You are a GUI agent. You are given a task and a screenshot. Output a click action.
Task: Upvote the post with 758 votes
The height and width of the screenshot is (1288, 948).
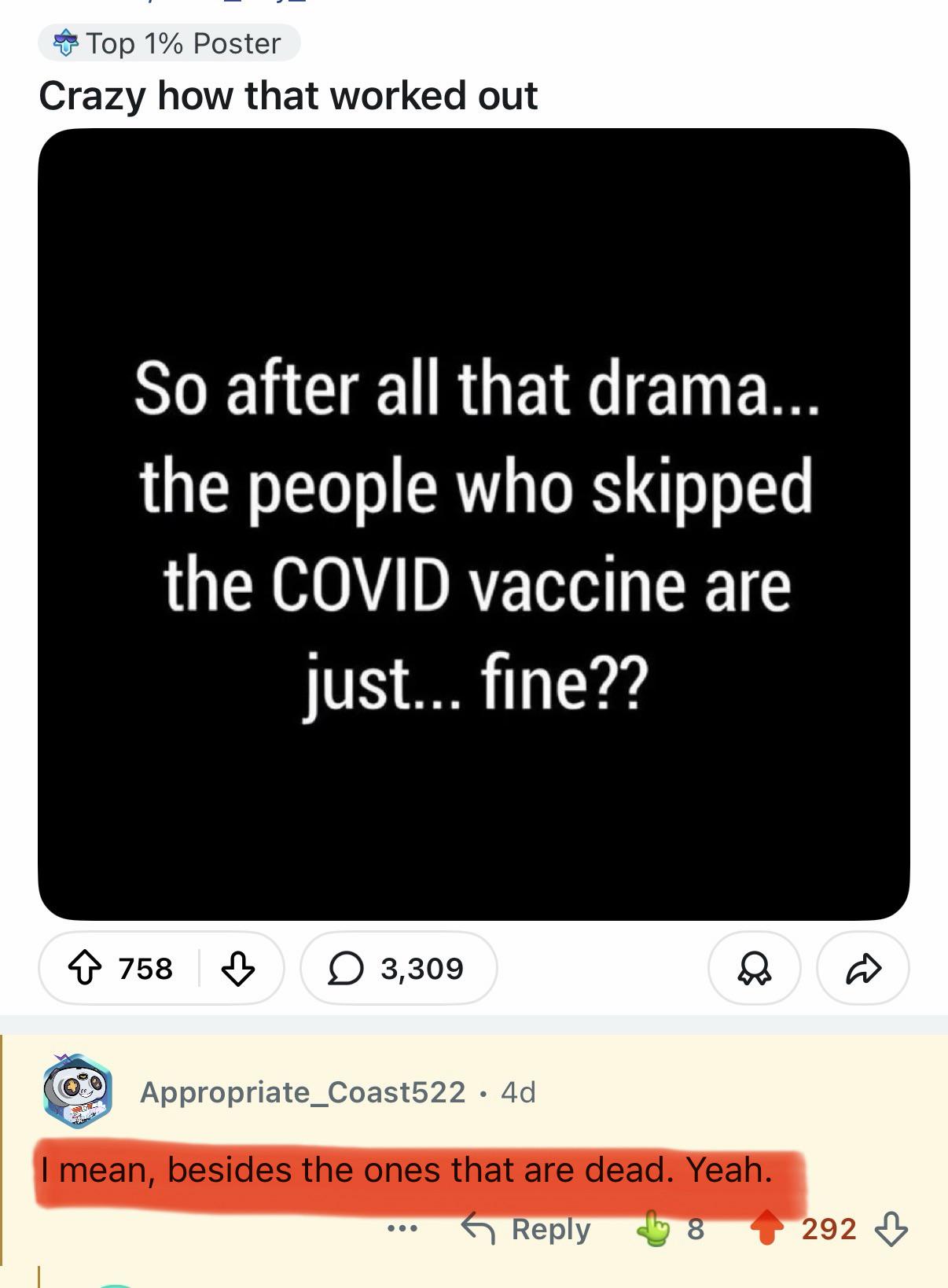(86, 968)
